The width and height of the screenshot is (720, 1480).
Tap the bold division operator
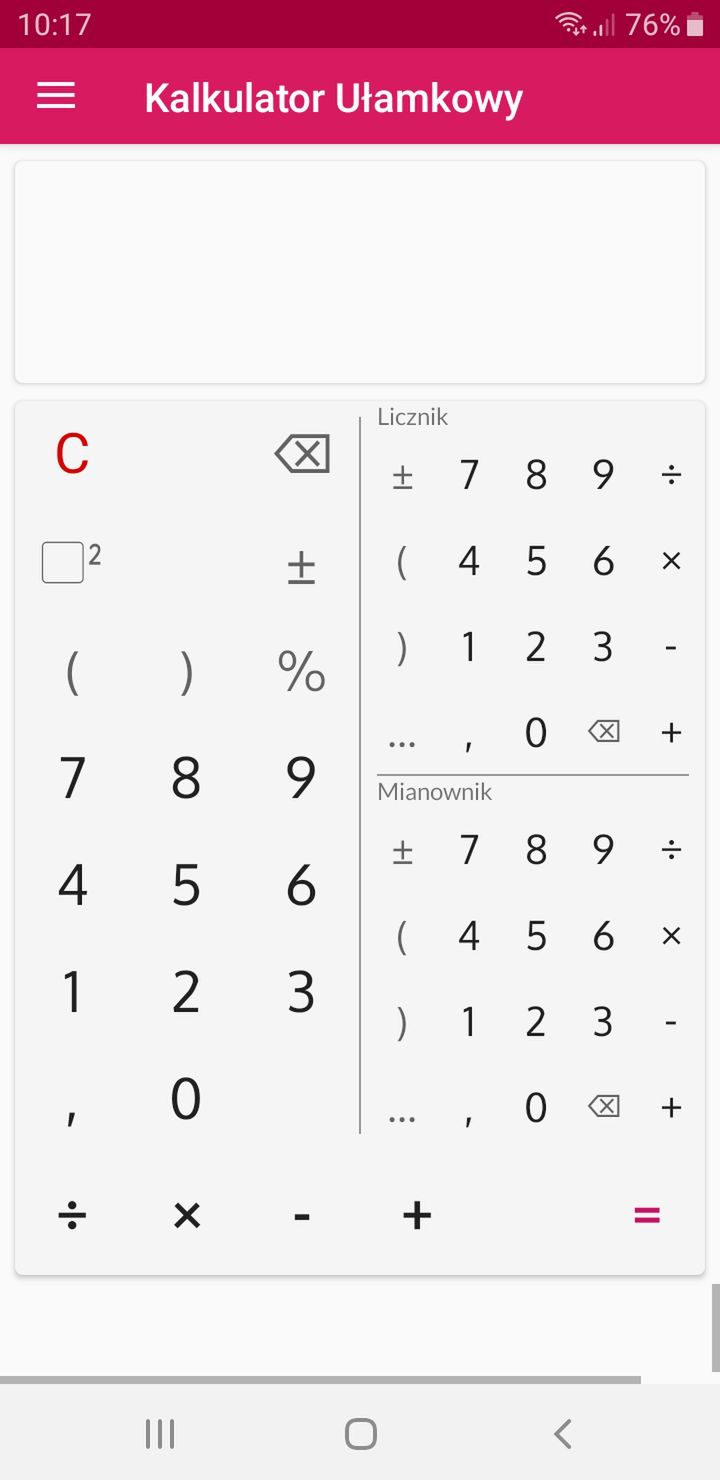click(x=72, y=1216)
